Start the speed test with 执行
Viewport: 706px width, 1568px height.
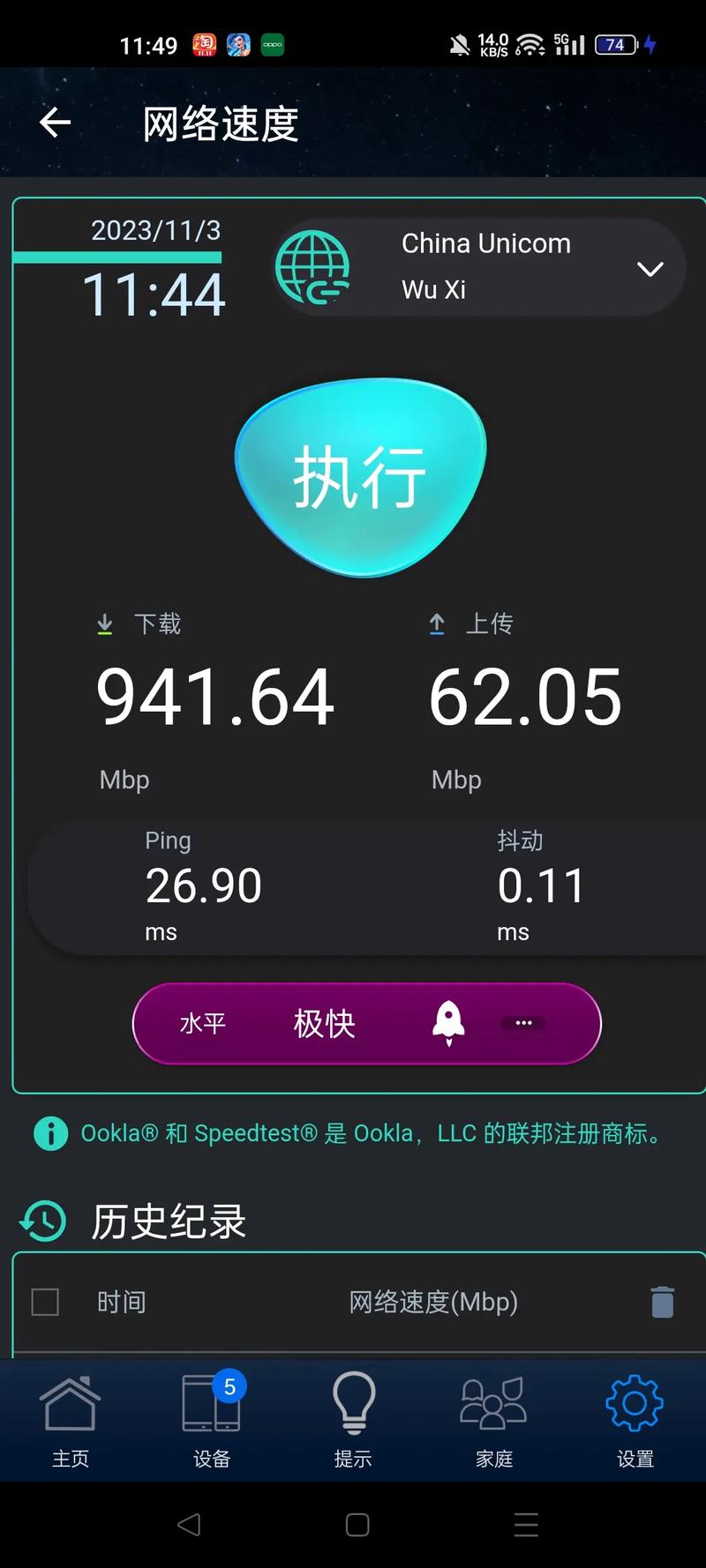click(x=360, y=477)
